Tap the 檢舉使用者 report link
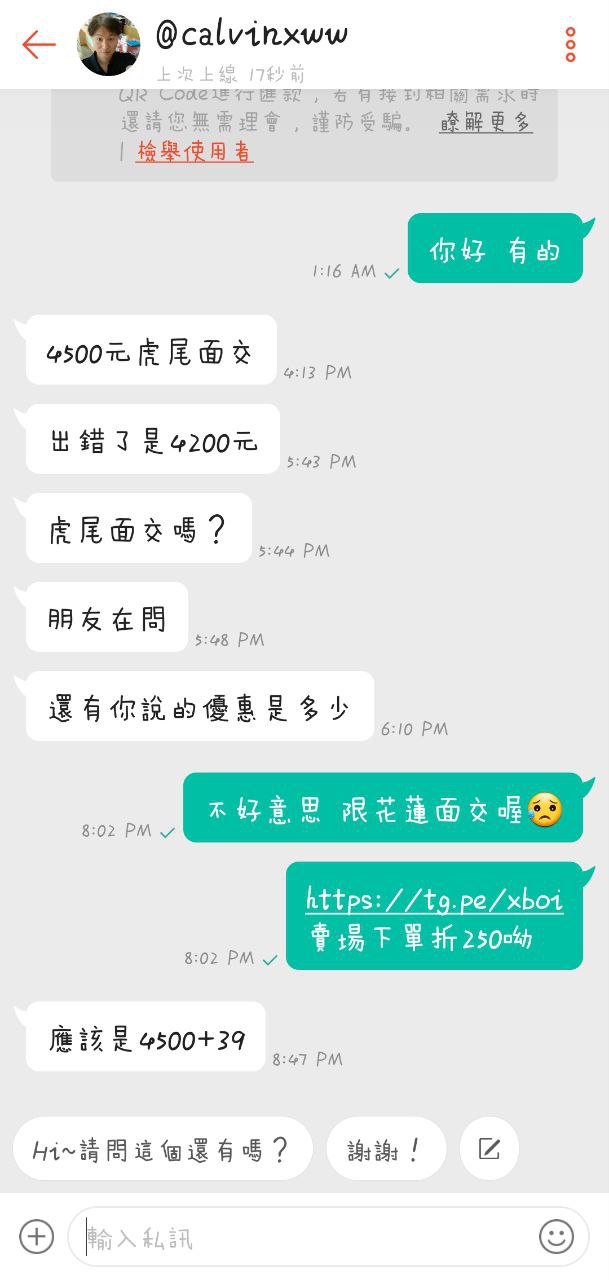Viewport: 609px width, 1280px height. pyautogui.click(x=195, y=152)
